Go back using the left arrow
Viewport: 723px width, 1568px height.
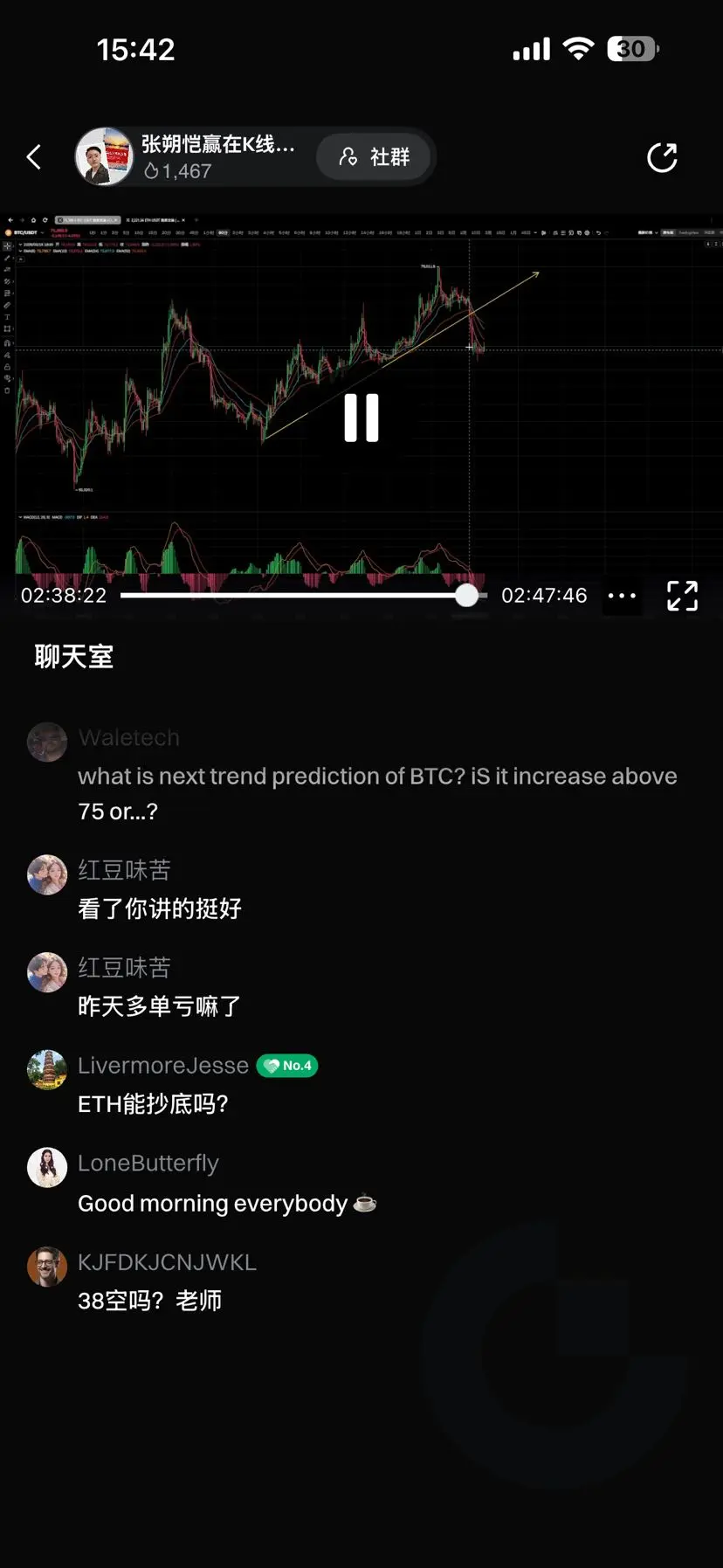coord(34,157)
